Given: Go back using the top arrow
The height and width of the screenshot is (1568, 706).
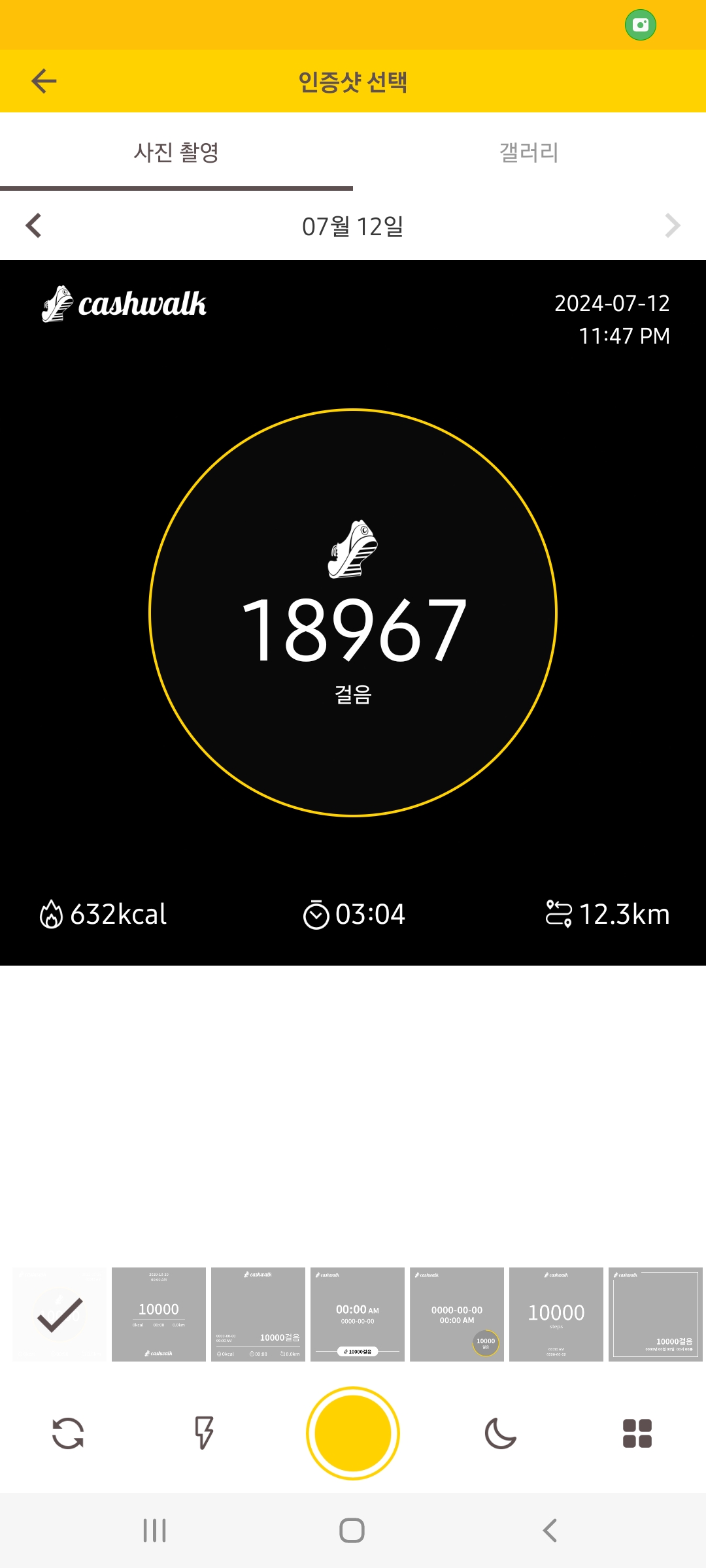Looking at the screenshot, I should tap(44, 82).
